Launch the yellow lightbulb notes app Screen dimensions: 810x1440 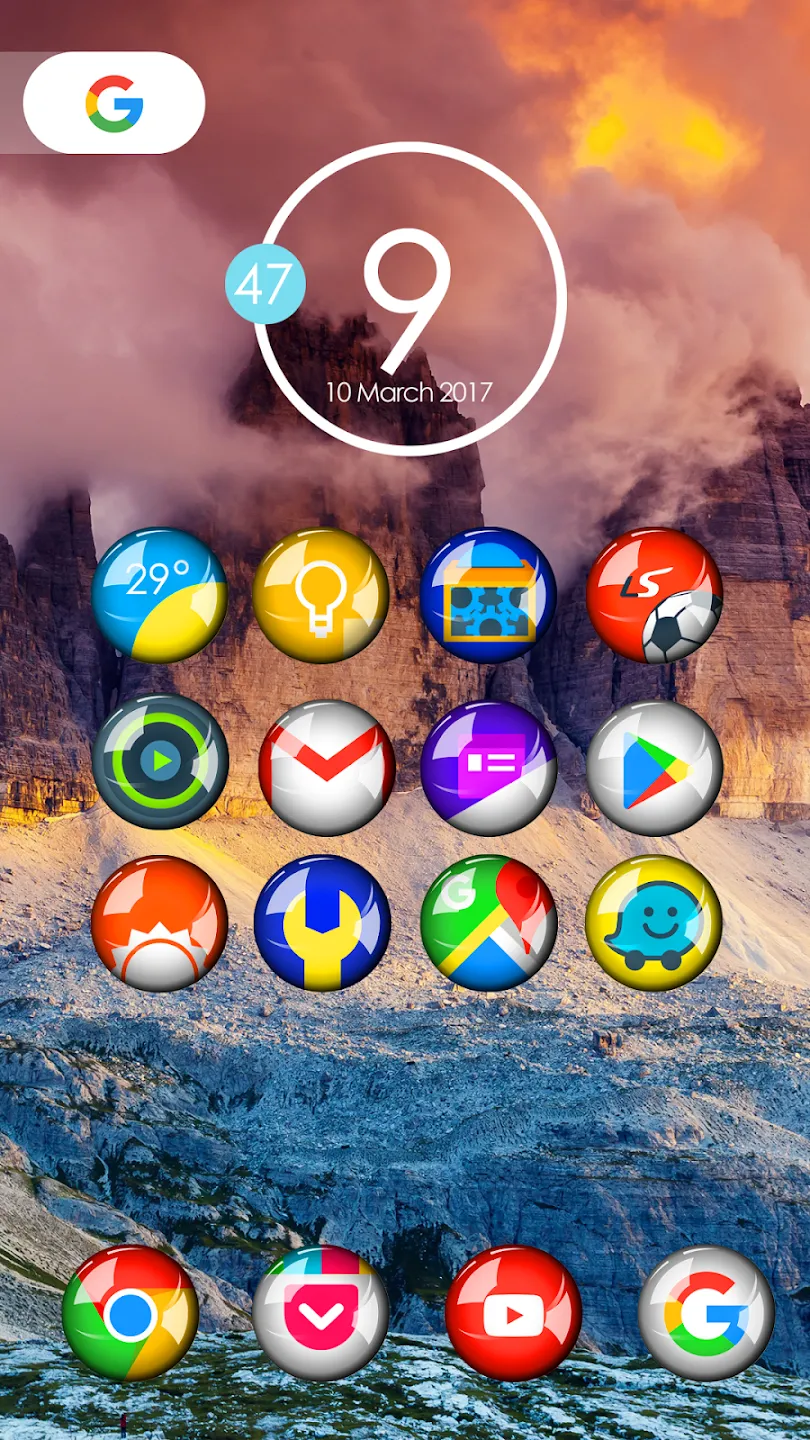(320, 596)
